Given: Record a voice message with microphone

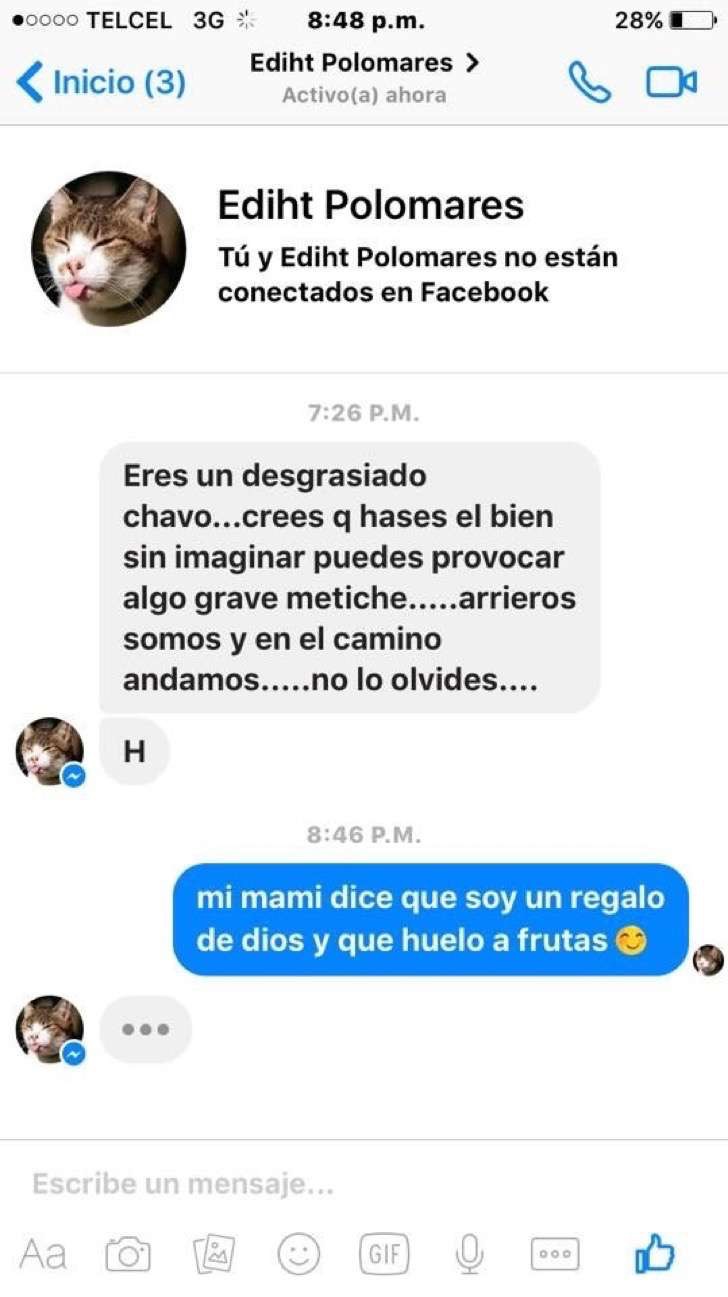Looking at the screenshot, I should click(469, 1253).
